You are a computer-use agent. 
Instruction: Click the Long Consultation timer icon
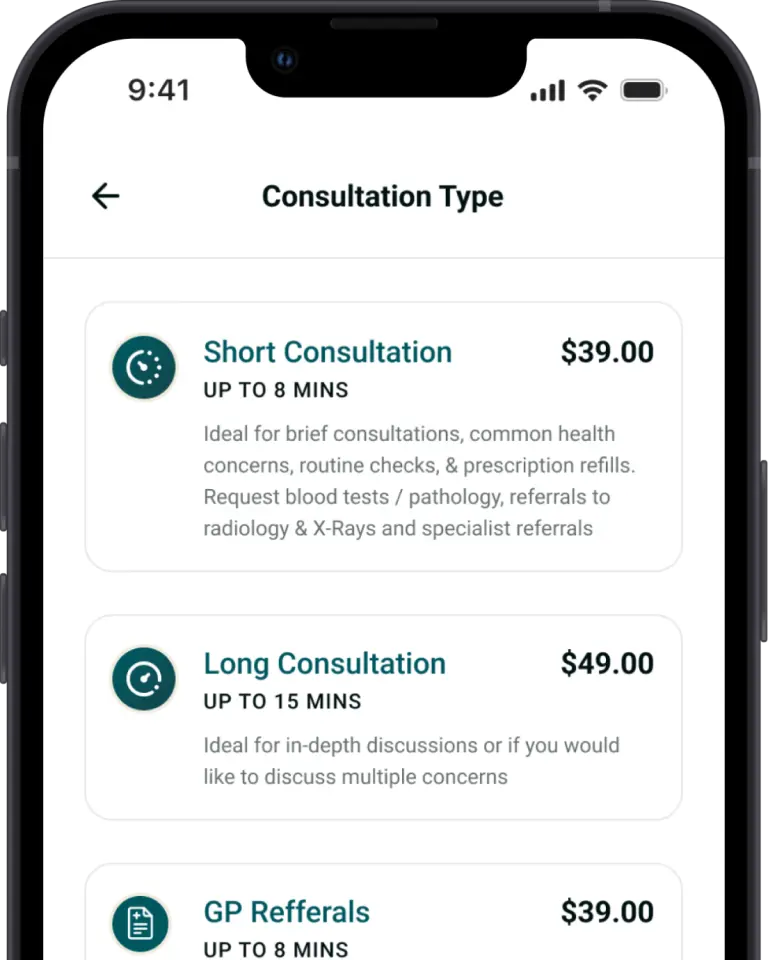coord(143,679)
